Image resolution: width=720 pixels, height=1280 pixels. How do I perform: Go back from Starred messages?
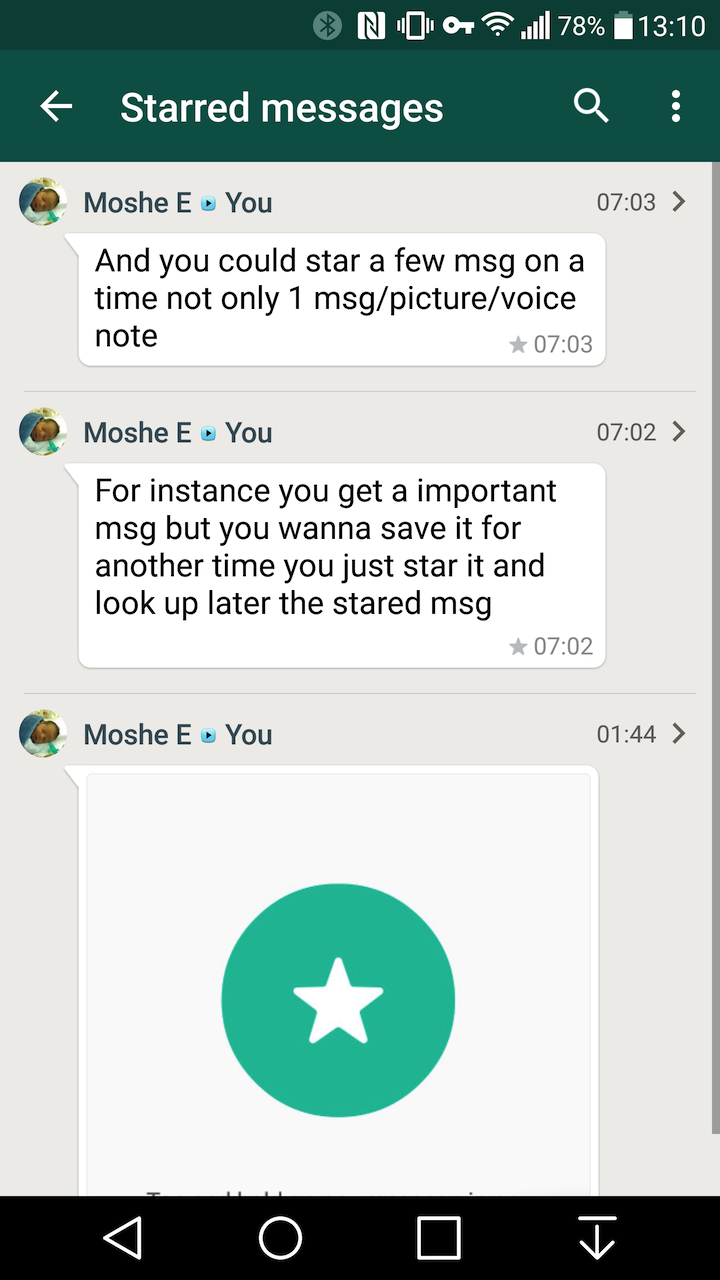coord(56,106)
